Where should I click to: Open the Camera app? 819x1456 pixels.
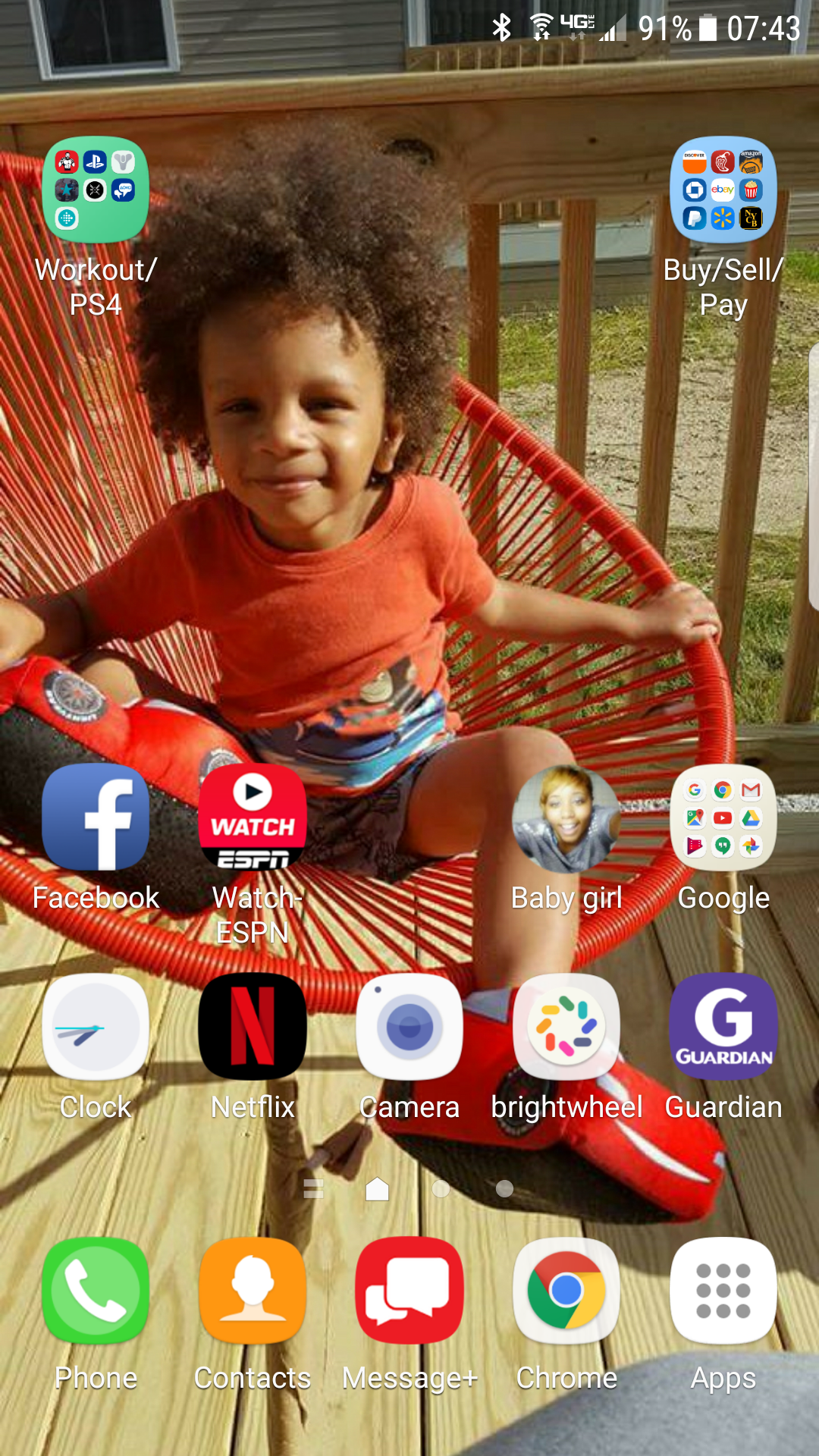coord(409,1027)
